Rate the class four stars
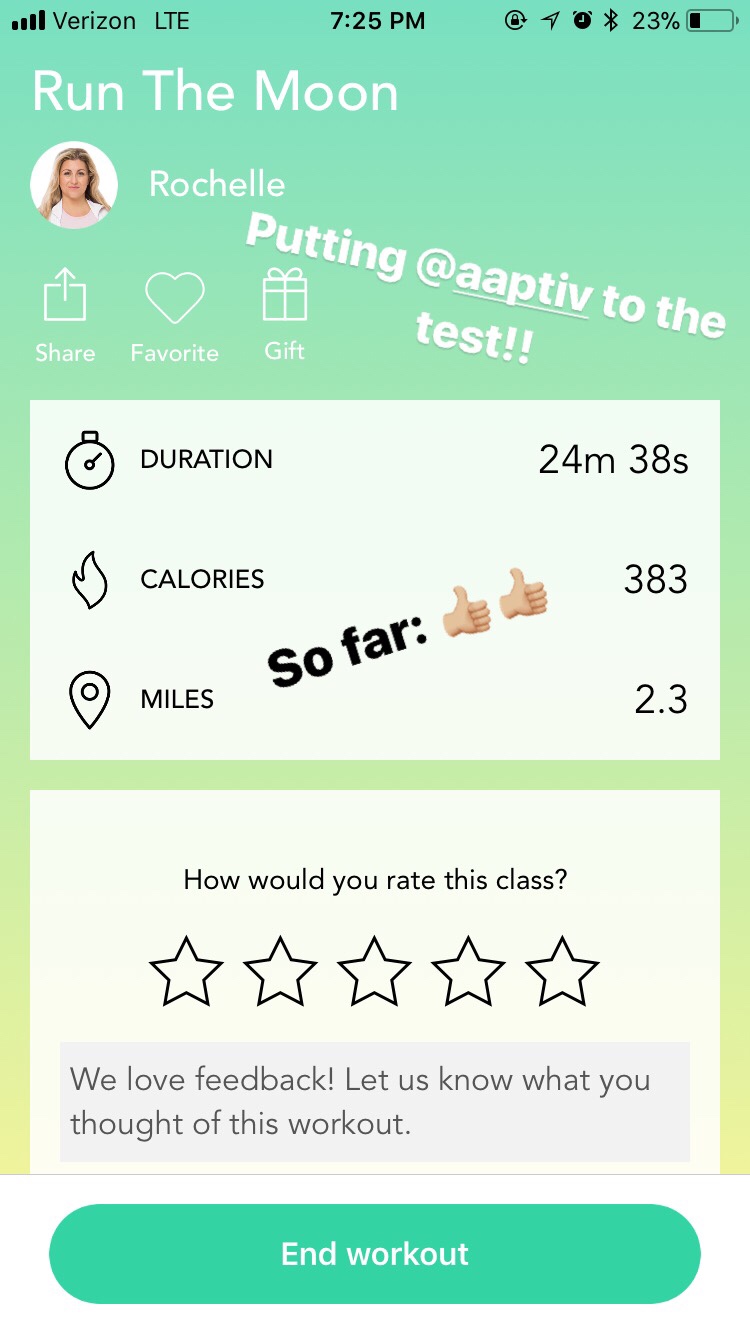This screenshot has height=1334, width=750. pos(468,971)
